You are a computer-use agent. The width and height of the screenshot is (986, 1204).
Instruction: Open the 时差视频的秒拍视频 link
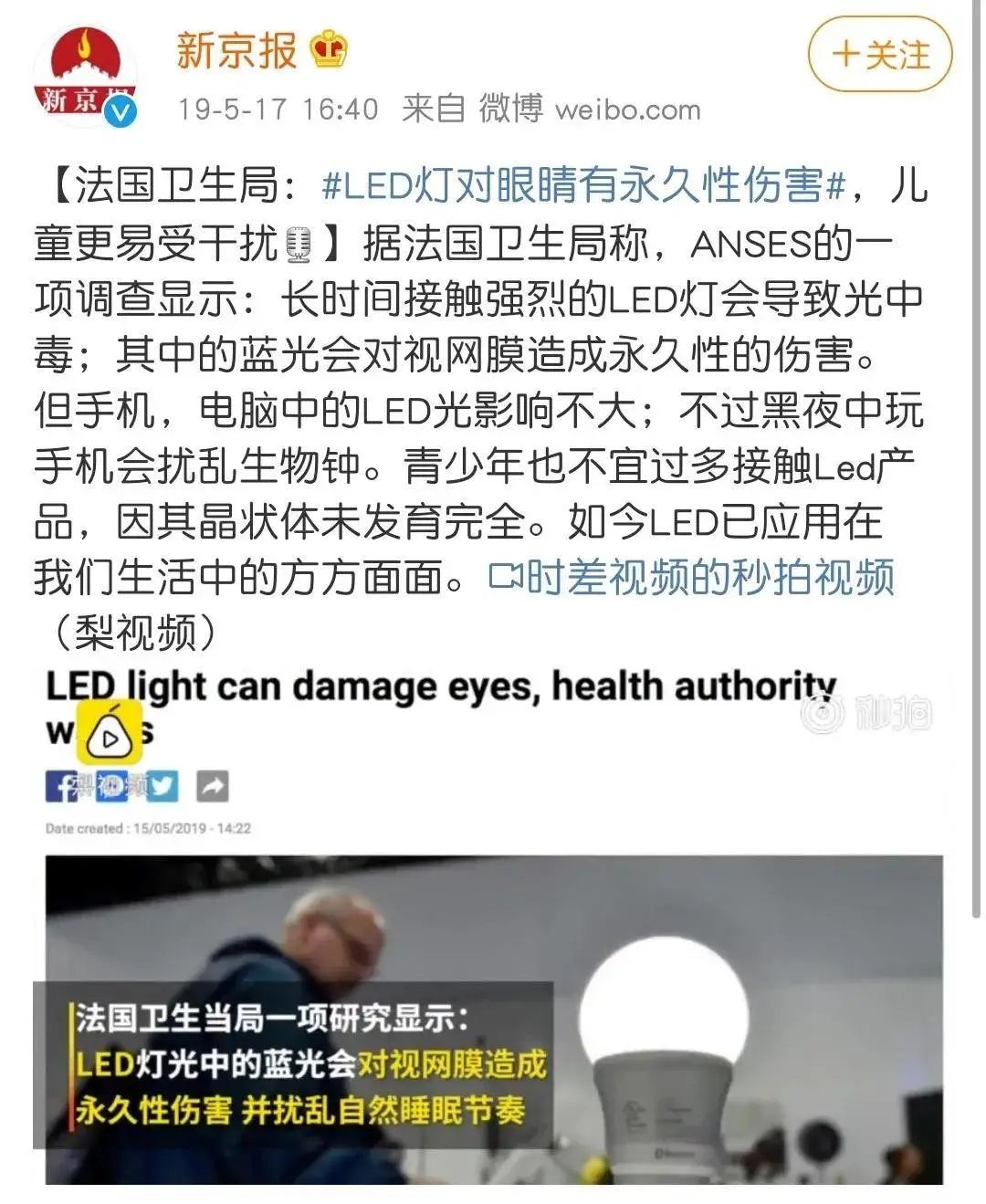[692, 577]
